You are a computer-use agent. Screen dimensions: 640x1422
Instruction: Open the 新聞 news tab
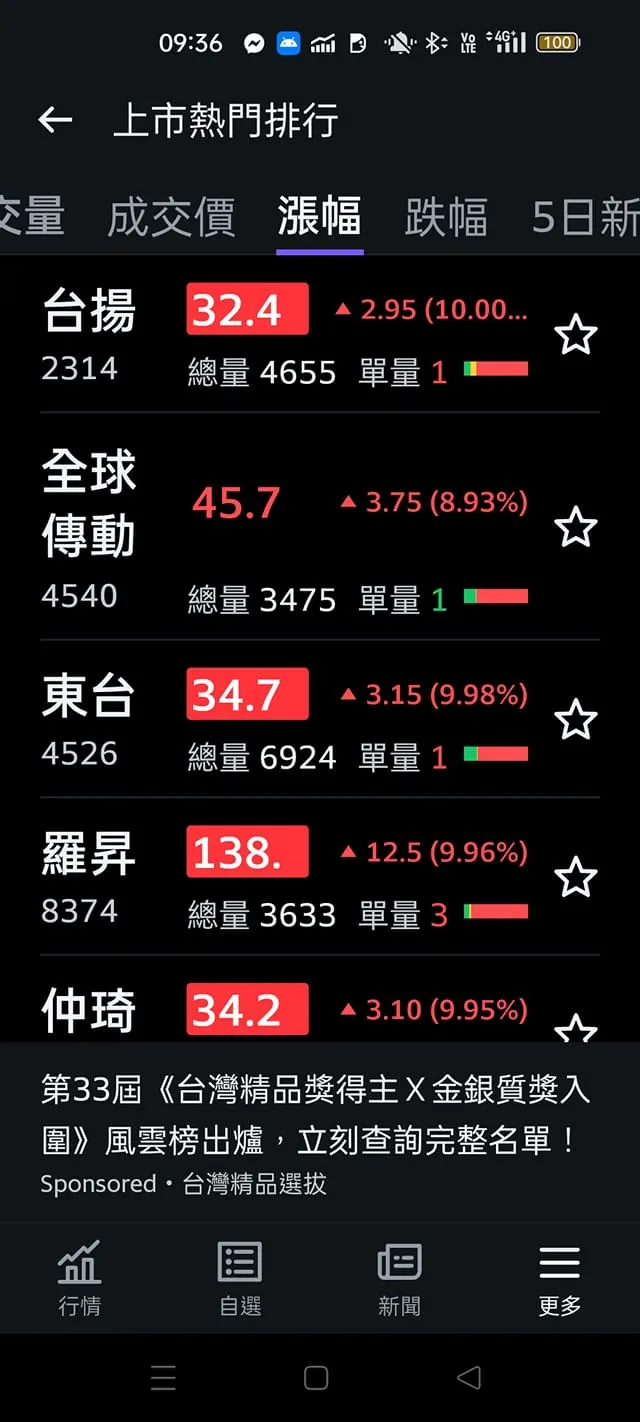coord(399,1277)
